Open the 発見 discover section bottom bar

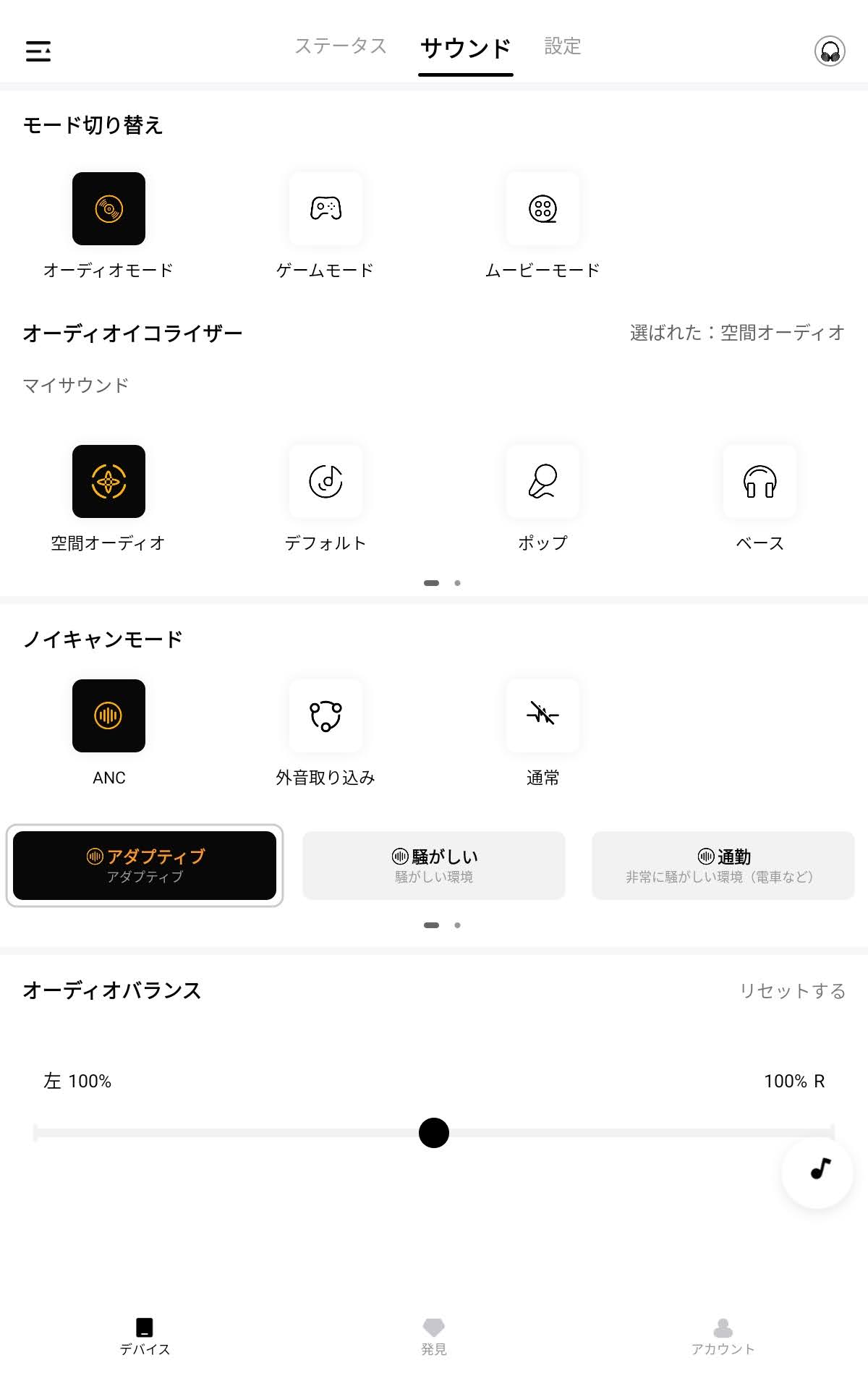tap(433, 1335)
